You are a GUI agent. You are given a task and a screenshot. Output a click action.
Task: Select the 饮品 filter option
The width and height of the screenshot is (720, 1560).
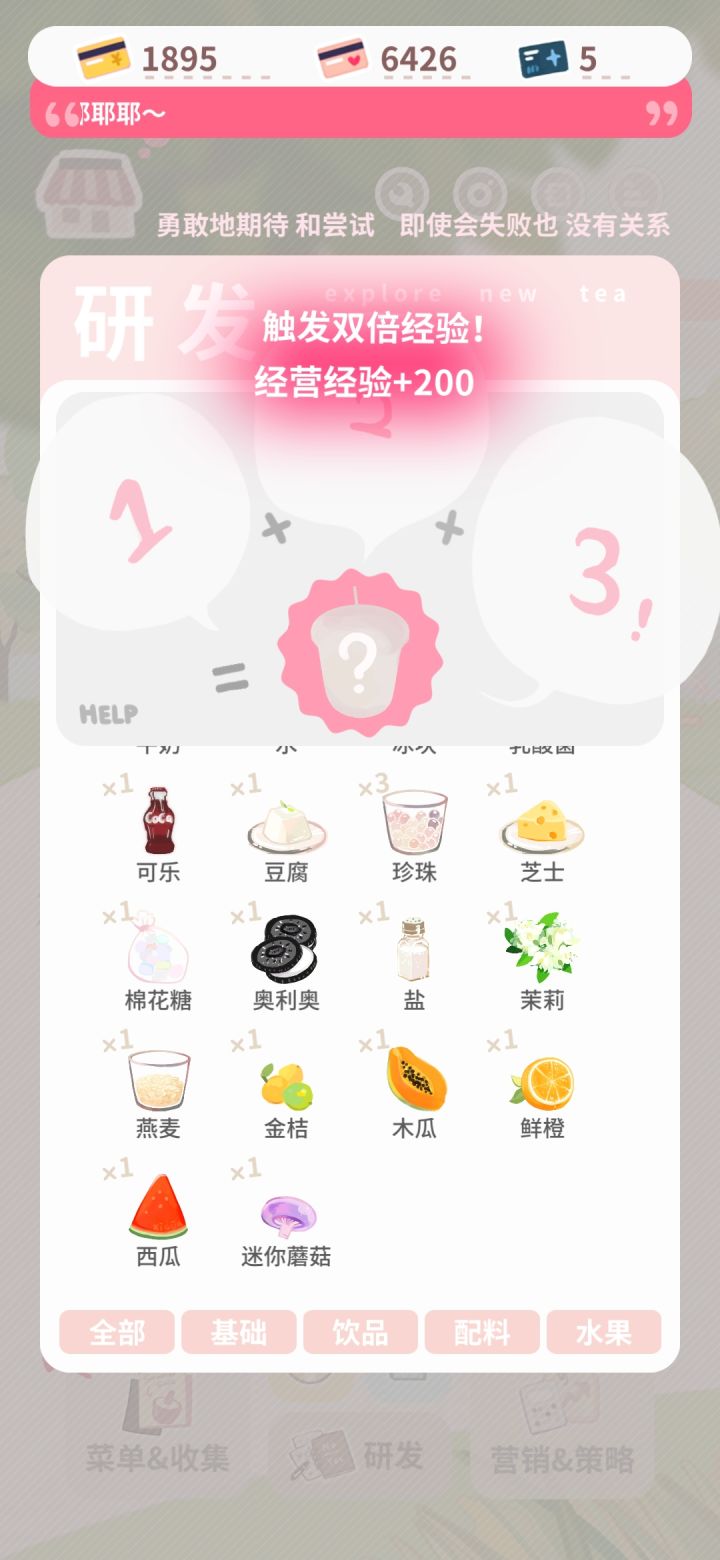pos(360,1332)
